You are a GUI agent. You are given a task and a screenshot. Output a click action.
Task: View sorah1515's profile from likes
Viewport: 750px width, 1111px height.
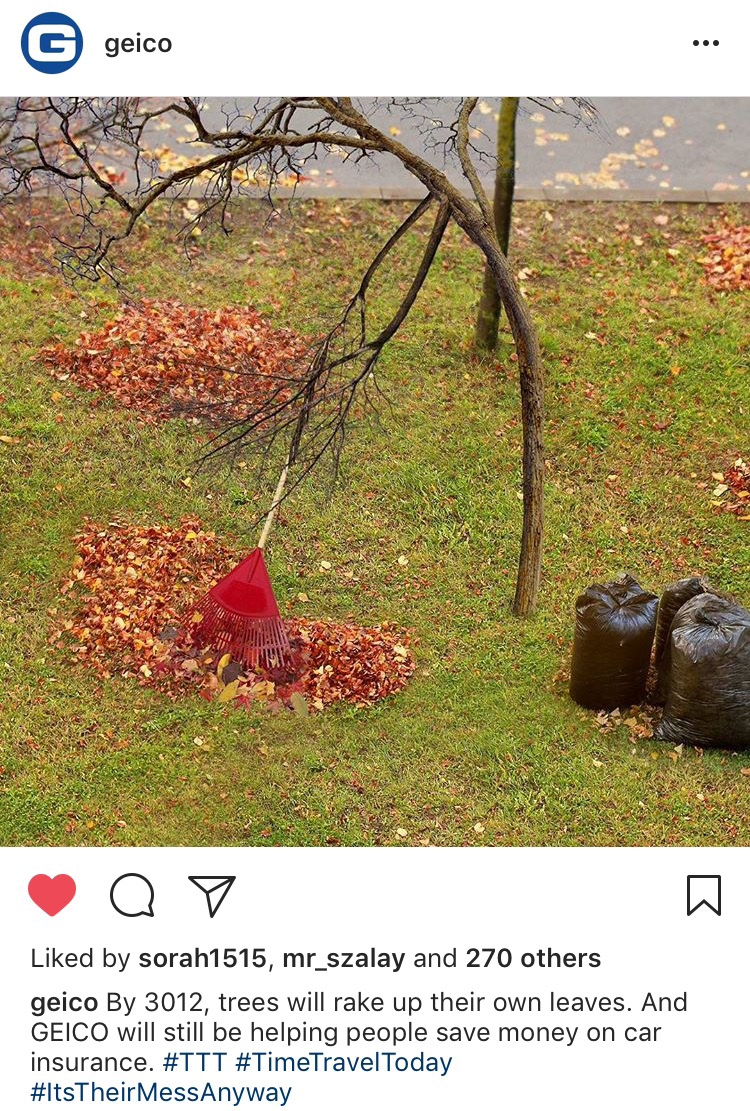tap(203, 959)
